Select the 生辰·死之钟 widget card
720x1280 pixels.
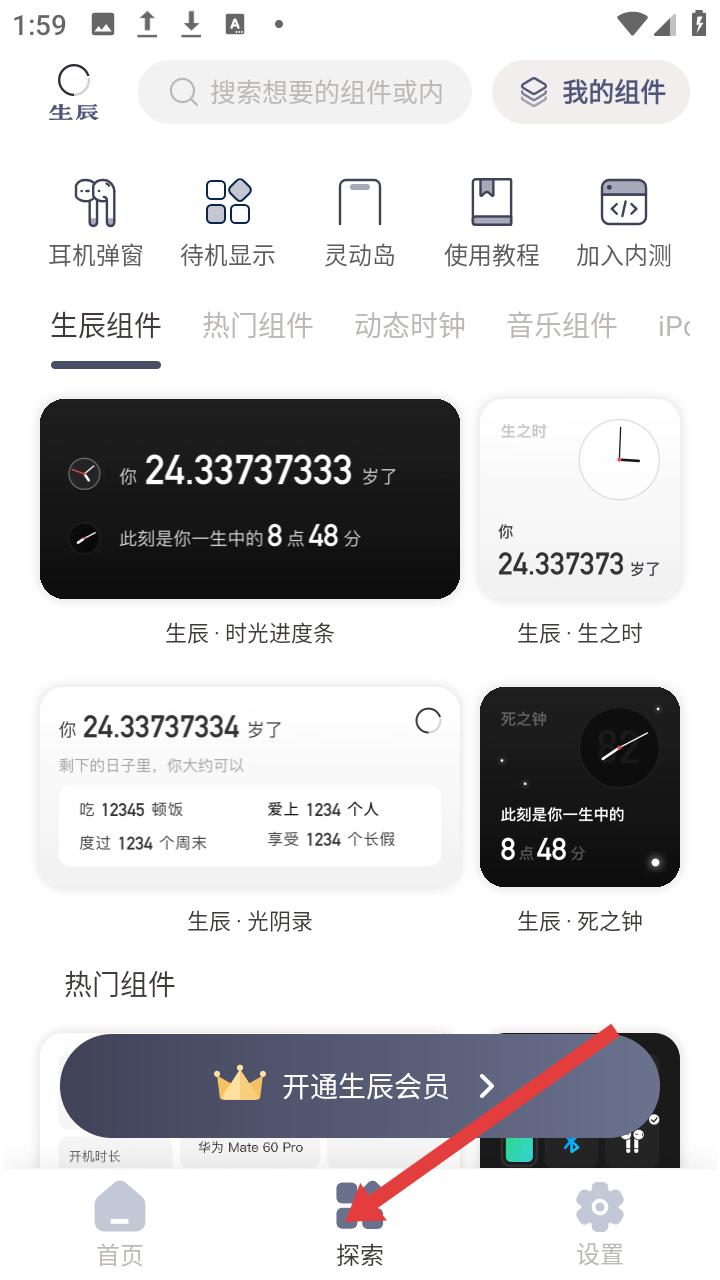tap(580, 786)
